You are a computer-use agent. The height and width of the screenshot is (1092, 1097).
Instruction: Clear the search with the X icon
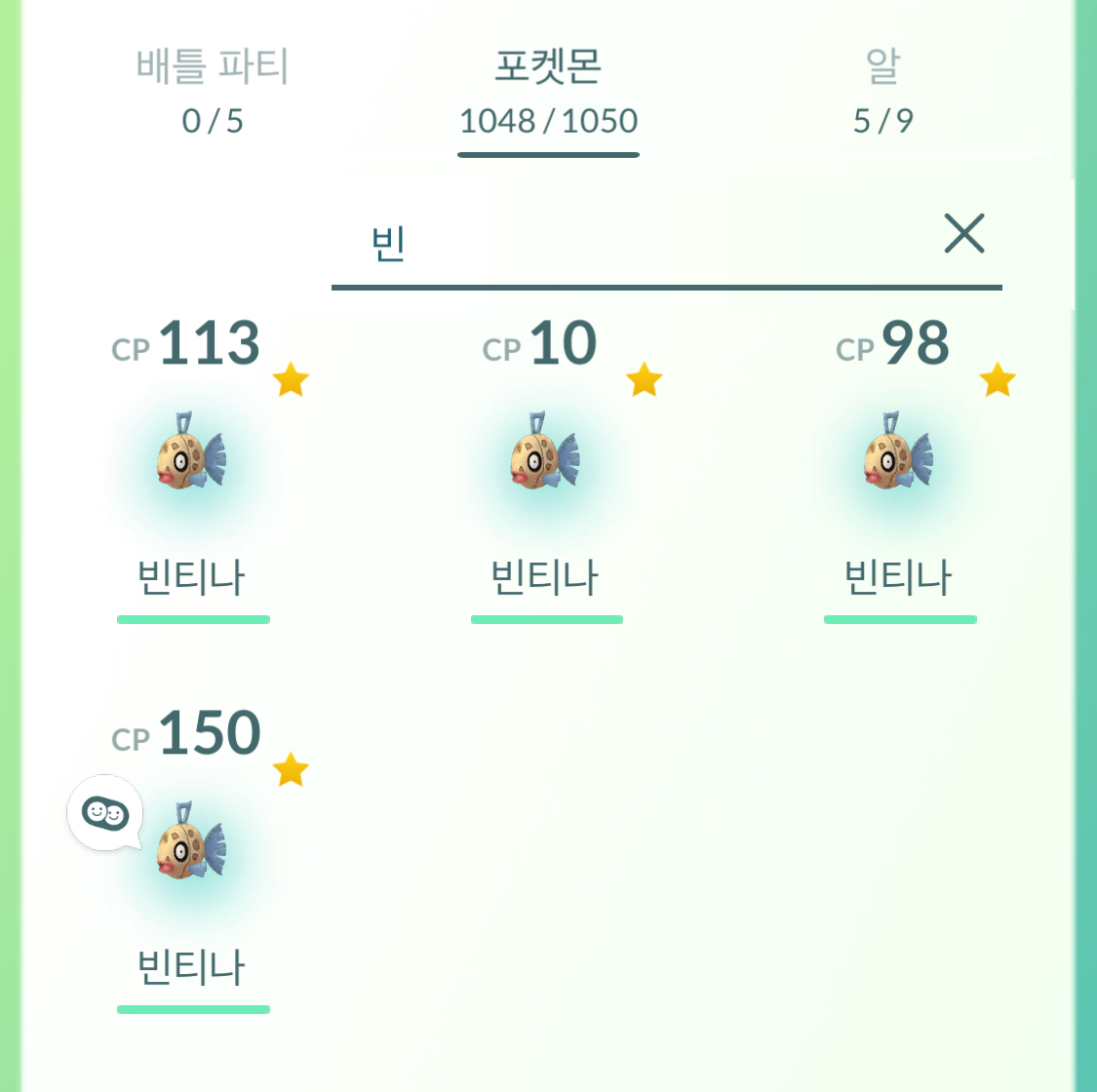click(963, 234)
